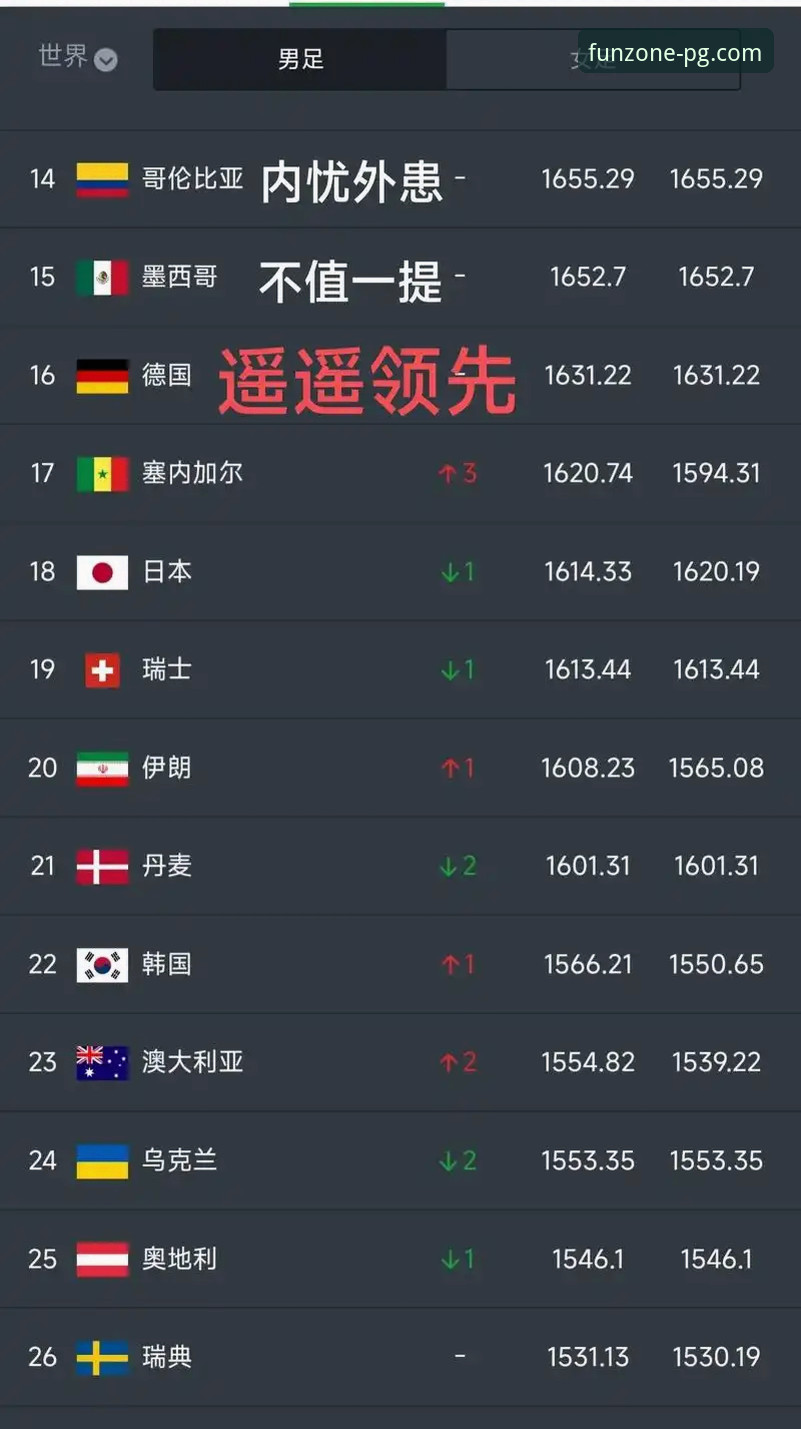Select the 男足 tab
The height and width of the screenshot is (1429, 801).
coord(299,60)
